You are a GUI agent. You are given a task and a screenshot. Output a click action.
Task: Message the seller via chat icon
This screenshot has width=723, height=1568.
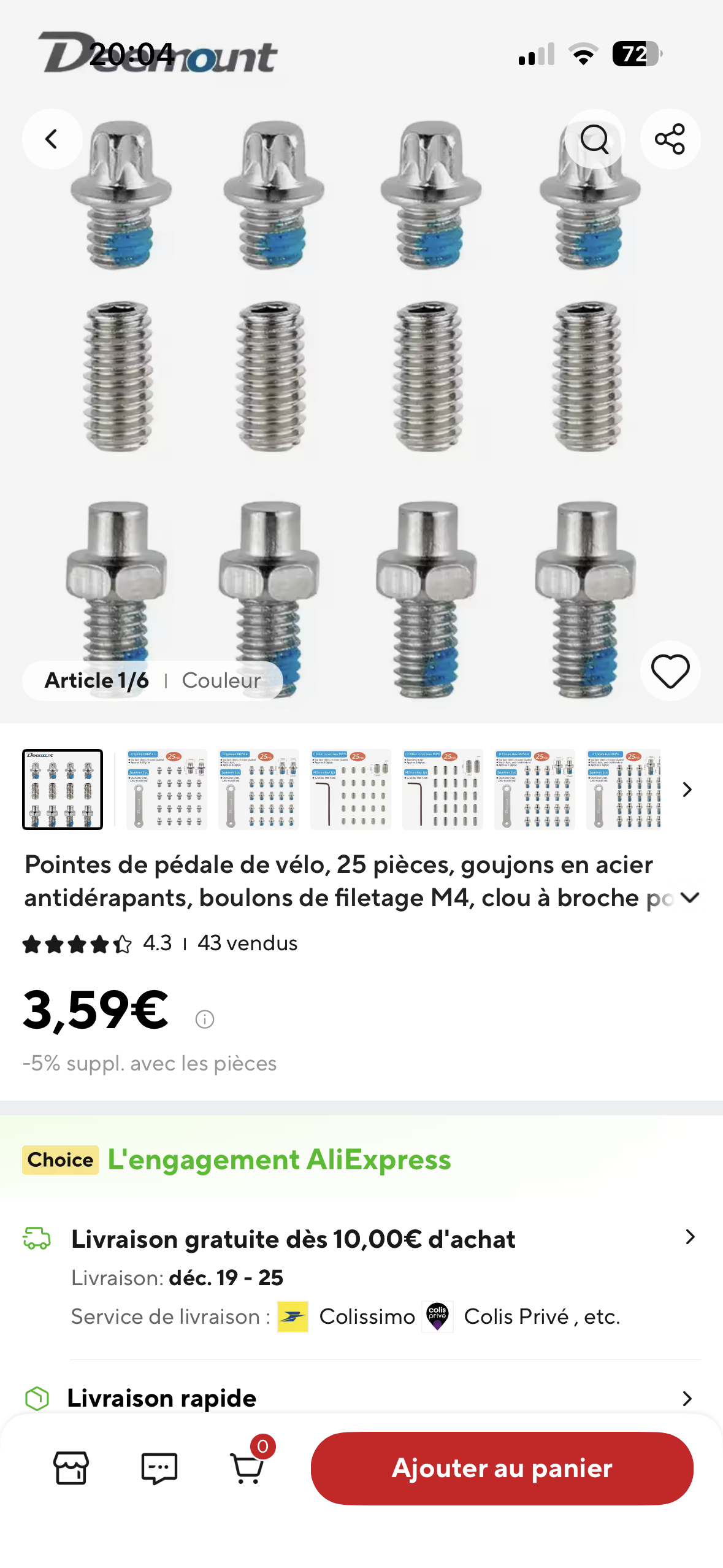(x=159, y=1468)
